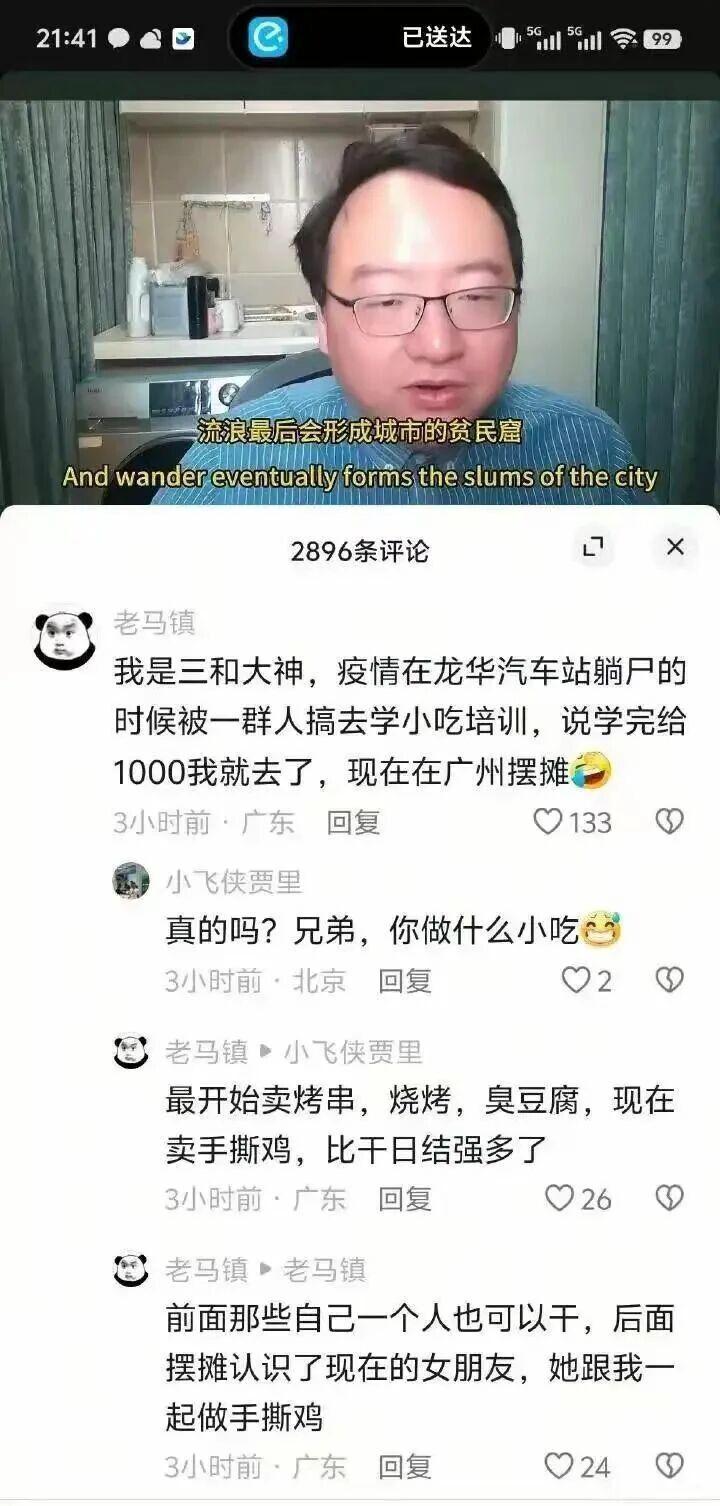Viewport: 720px width, 1506px height.
Task: Dislike 老马镇's comment about 三和大神
Action: [669, 822]
